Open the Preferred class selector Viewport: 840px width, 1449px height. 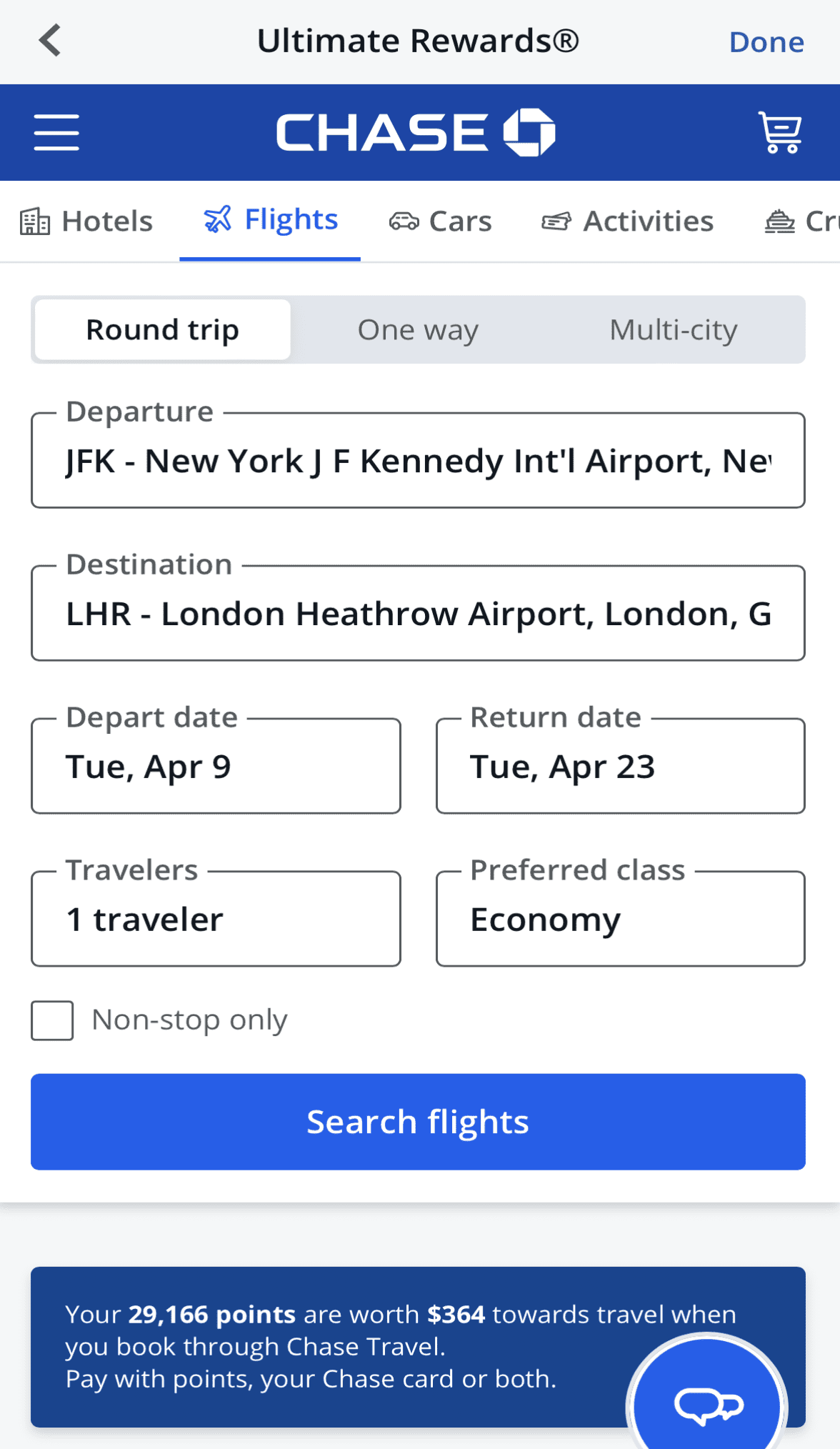pos(619,919)
